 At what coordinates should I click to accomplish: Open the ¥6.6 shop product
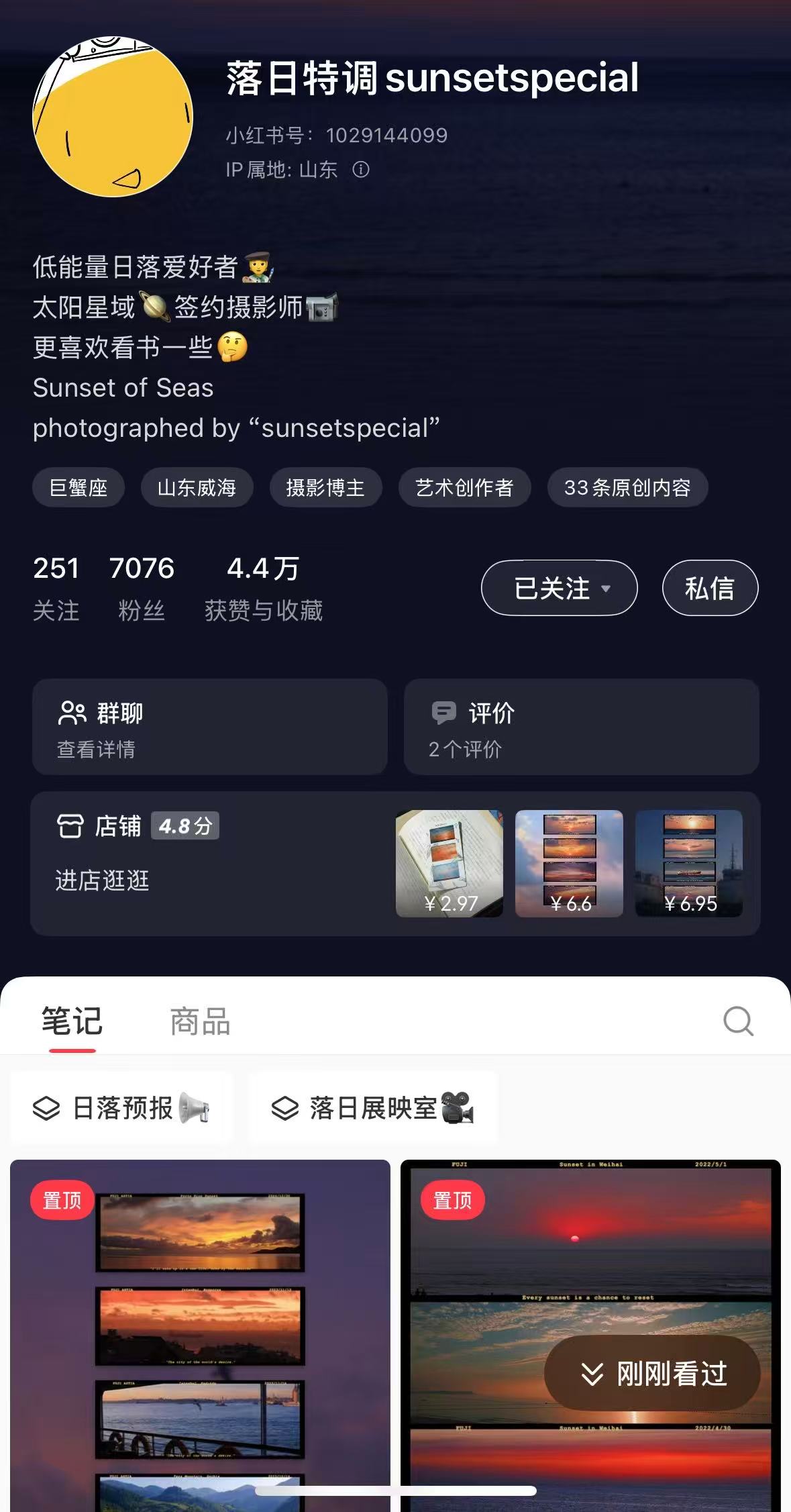[x=569, y=863]
